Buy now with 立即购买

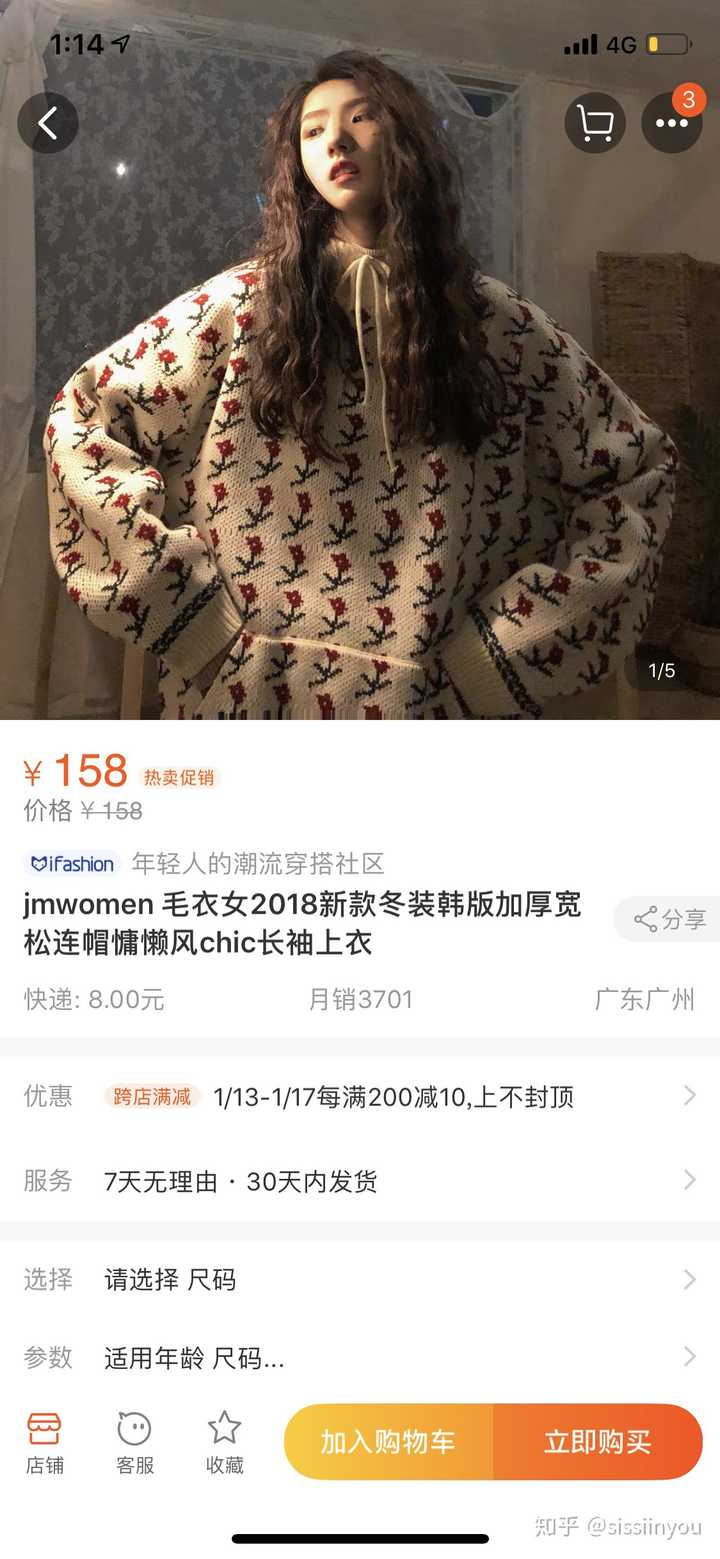pyautogui.click(x=598, y=1442)
